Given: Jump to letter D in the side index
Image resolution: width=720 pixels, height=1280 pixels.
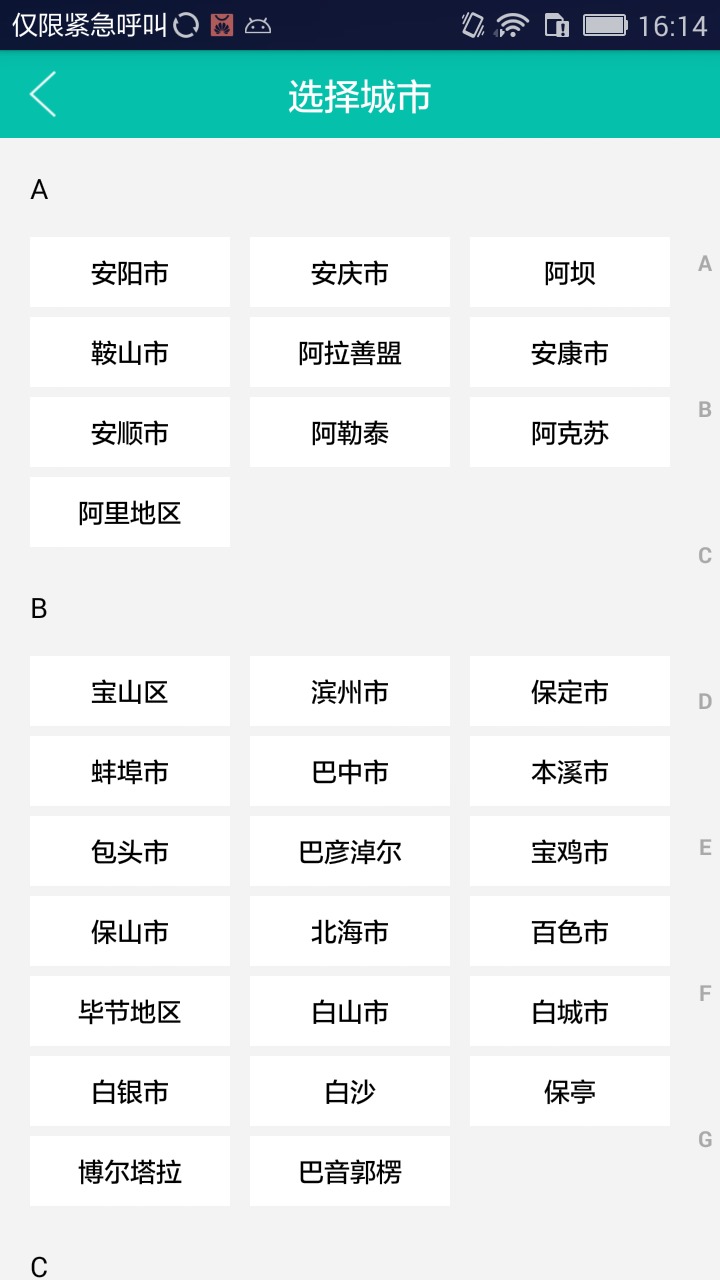Looking at the screenshot, I should point(705,702).
